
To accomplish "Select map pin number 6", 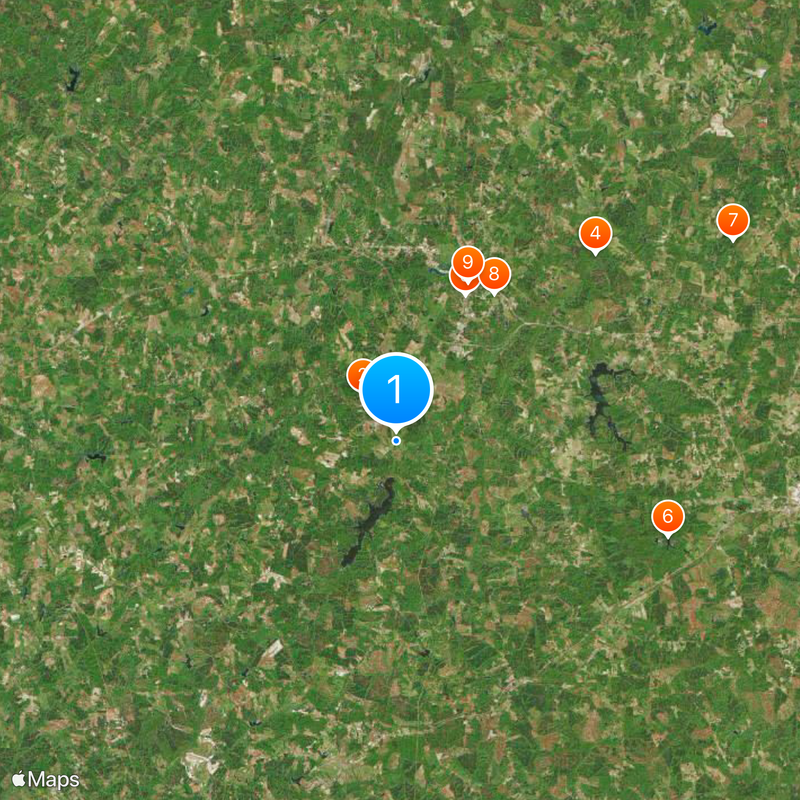I will (667, 517).
